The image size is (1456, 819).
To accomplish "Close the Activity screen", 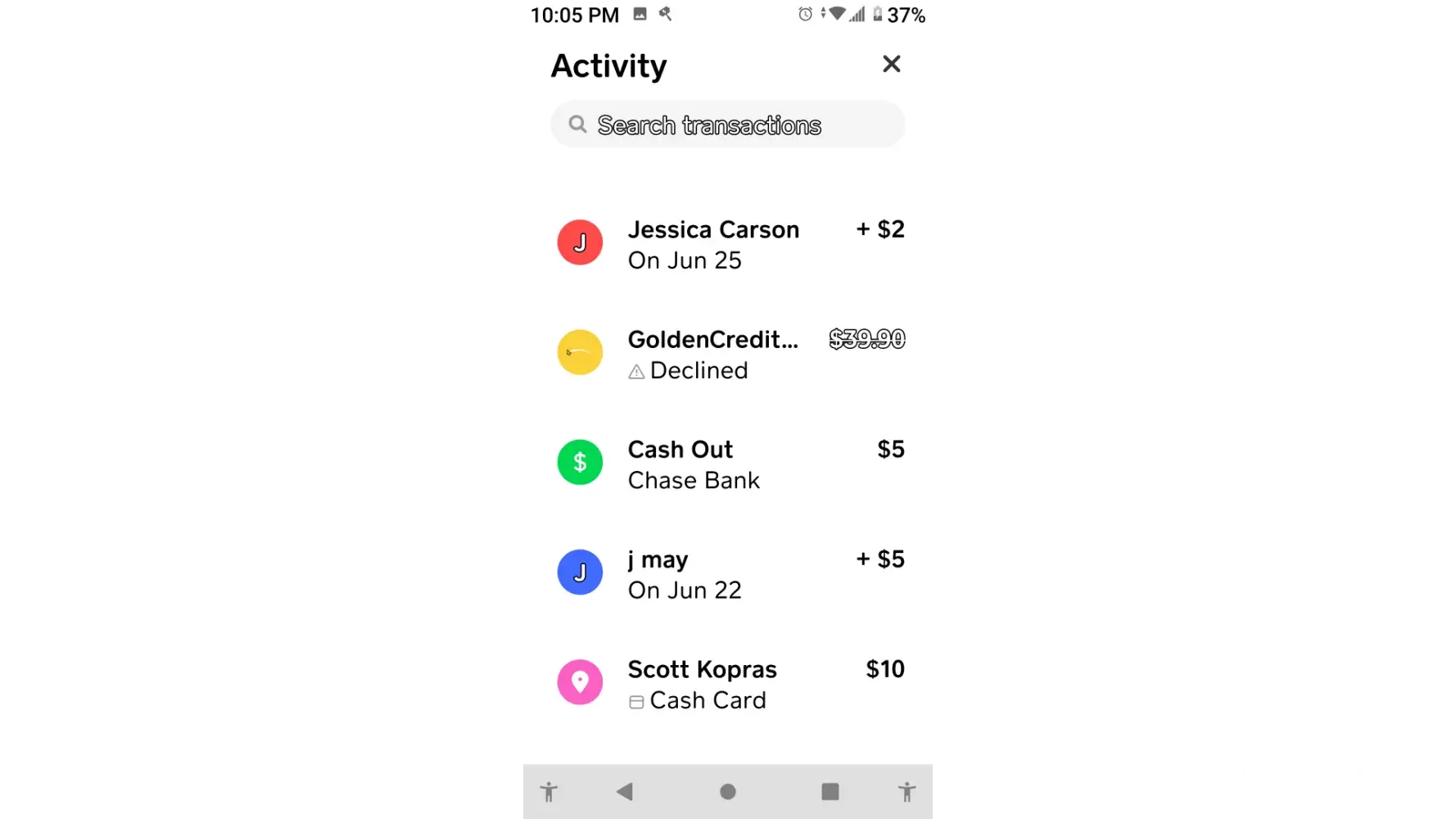I will [x=891, y=64].
